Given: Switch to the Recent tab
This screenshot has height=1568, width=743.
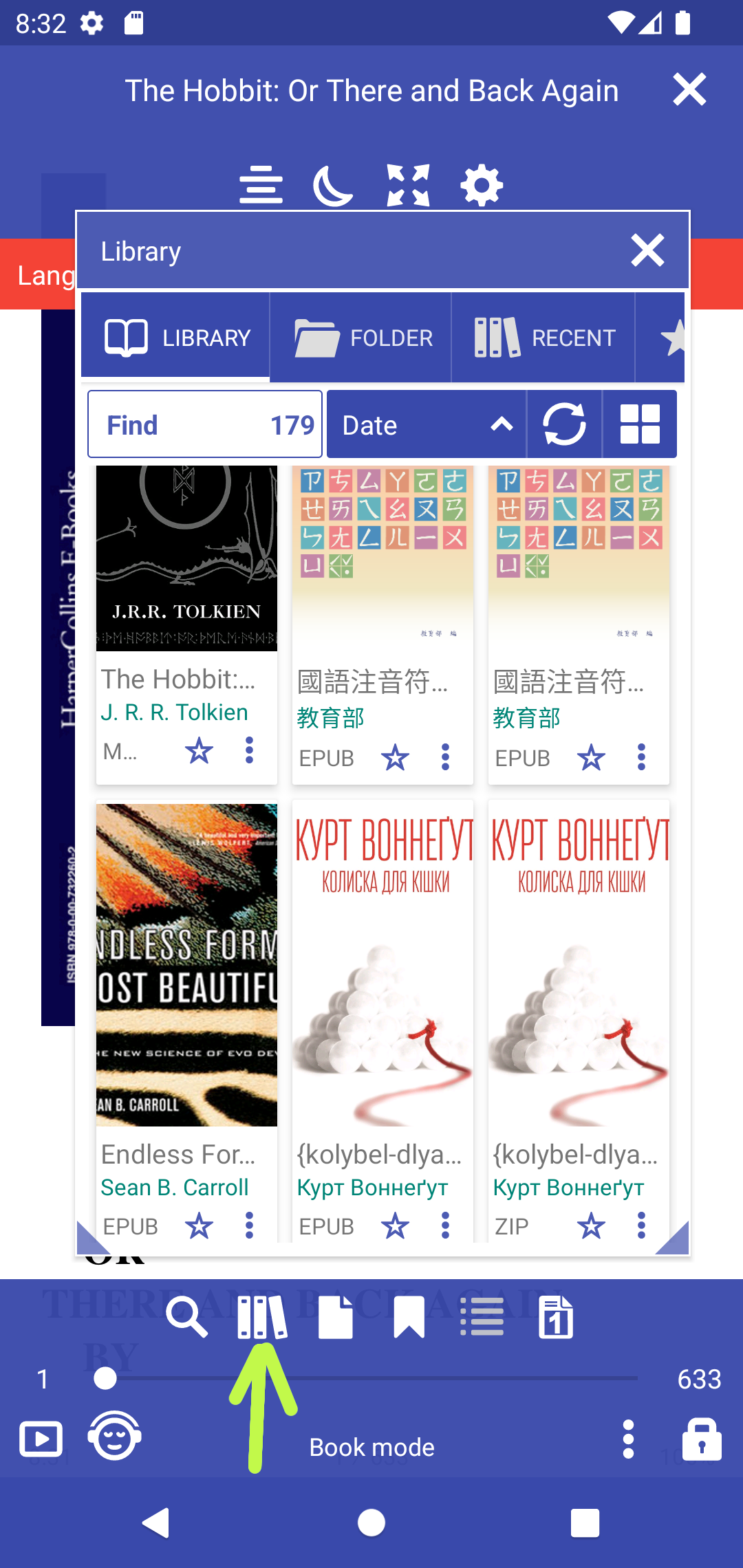Looking at the screenshot, I should click(543, 338).
